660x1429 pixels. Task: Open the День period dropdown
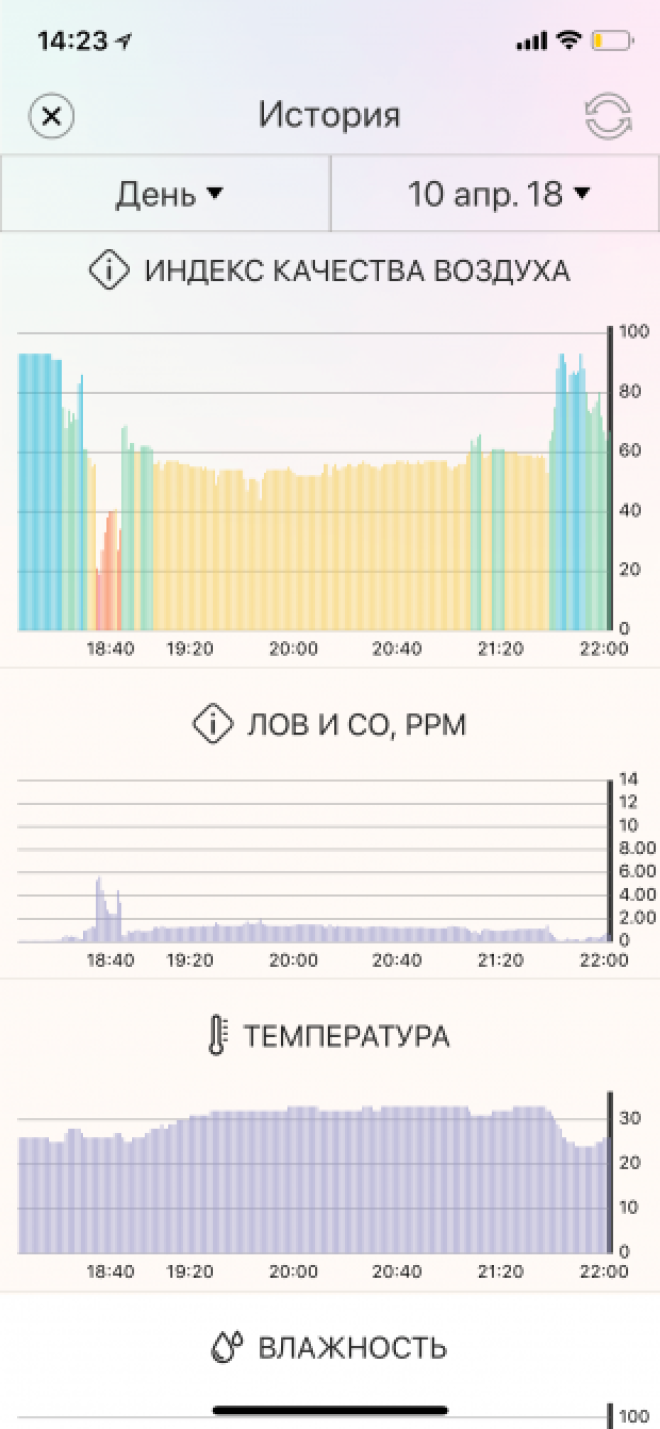tap(168, 194)
